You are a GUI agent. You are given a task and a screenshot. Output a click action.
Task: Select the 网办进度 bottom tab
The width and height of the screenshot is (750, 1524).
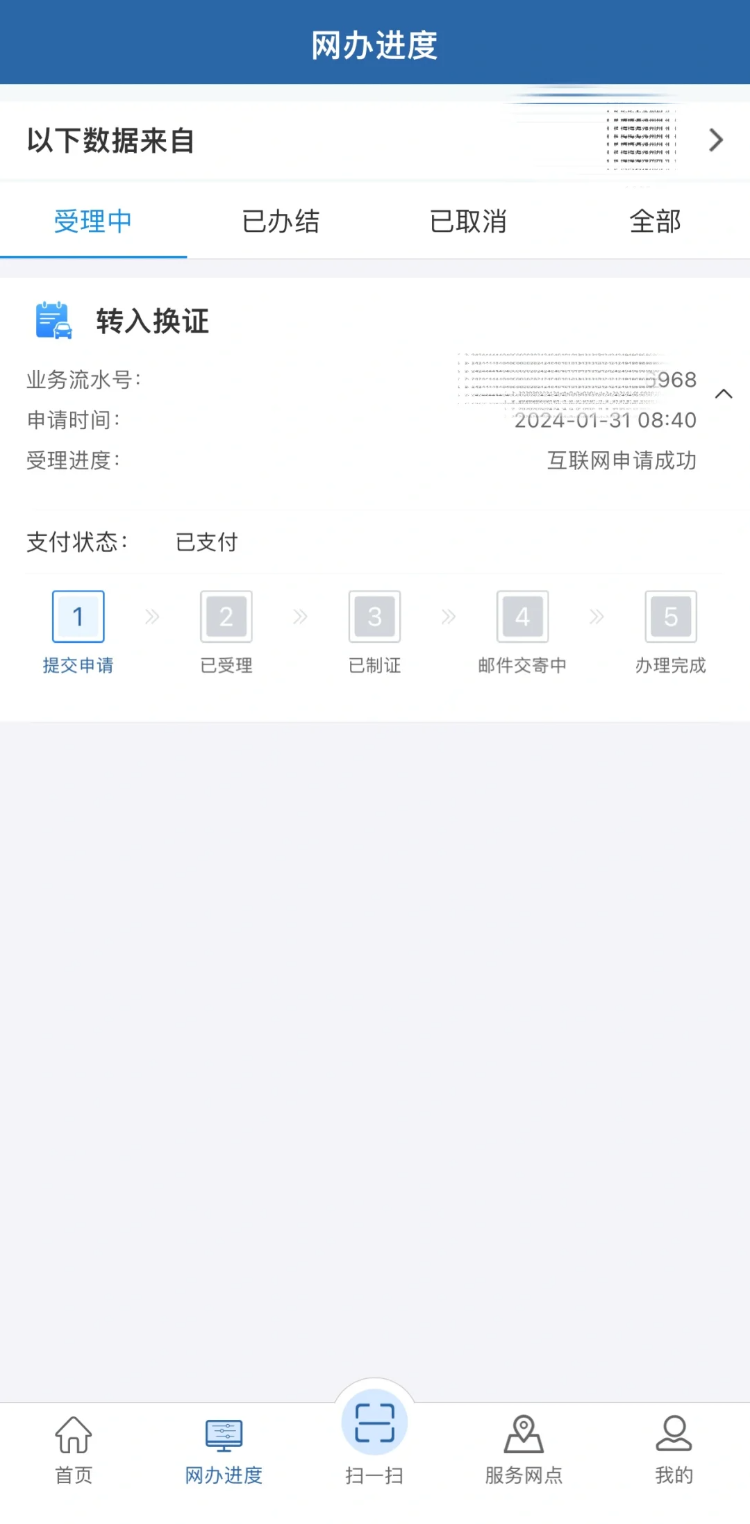tap(224, 1449)
